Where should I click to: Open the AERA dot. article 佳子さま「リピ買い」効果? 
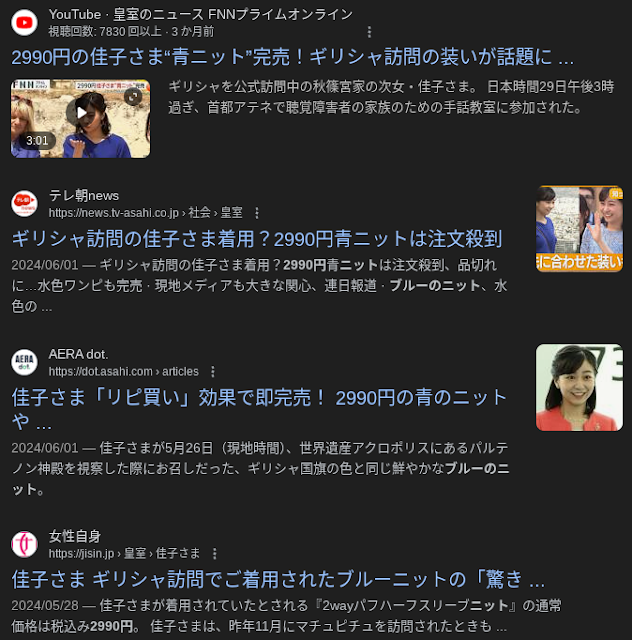[259, 409]
